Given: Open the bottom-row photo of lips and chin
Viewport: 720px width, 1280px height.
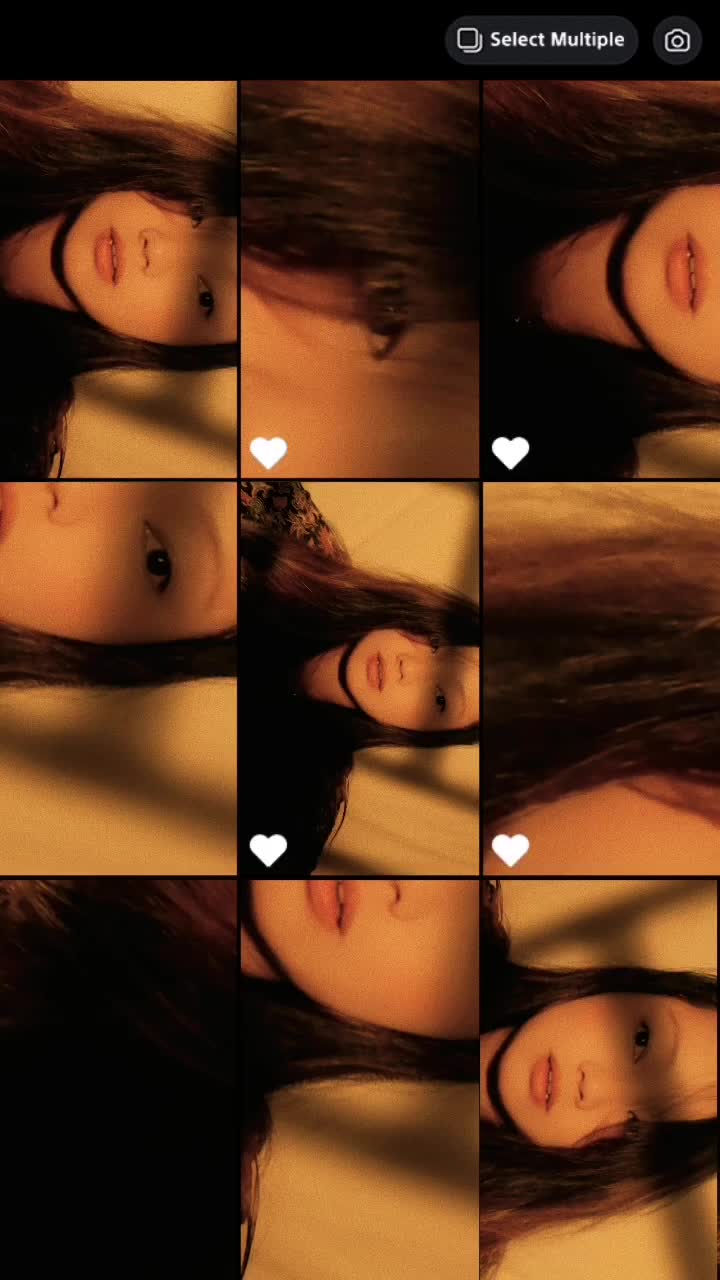Looking at the screenshot, I should click(360, 1080).
